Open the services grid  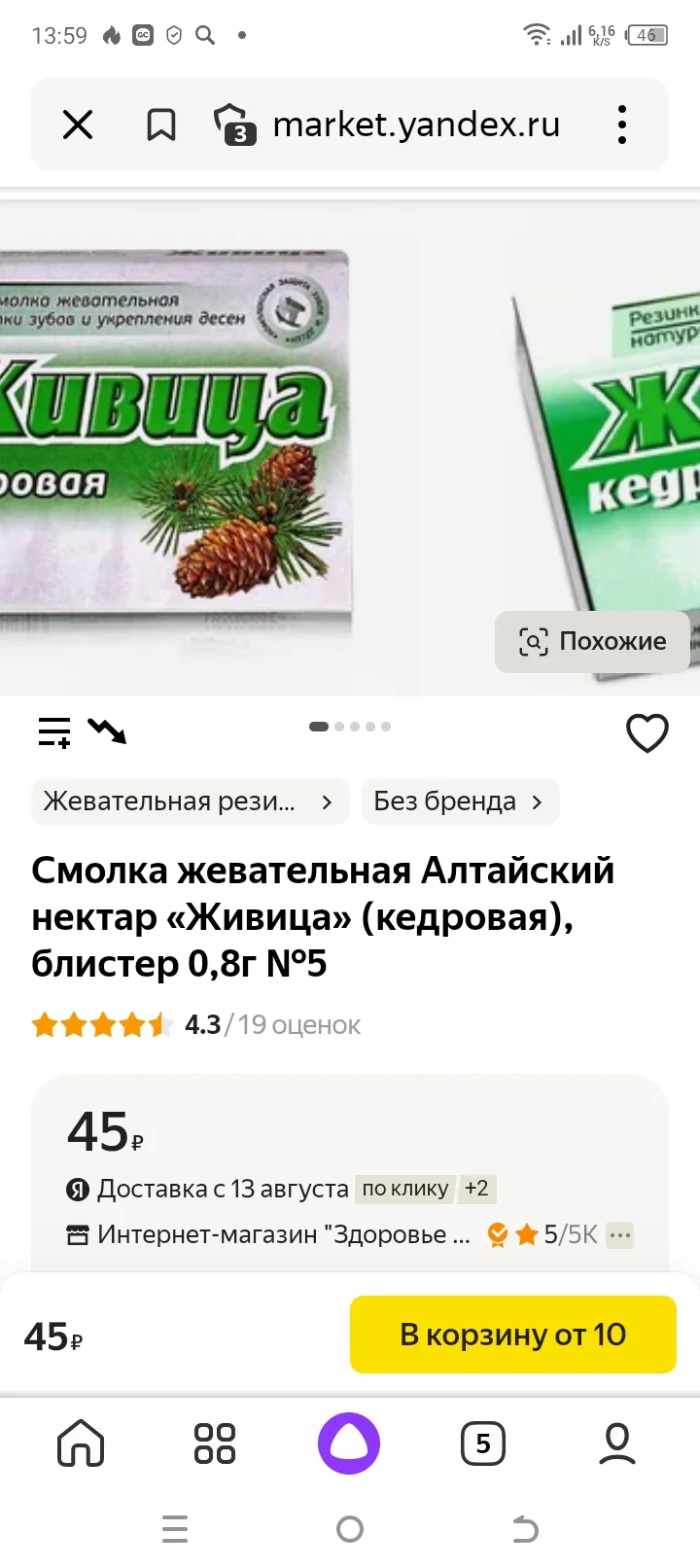[215, 1443]
